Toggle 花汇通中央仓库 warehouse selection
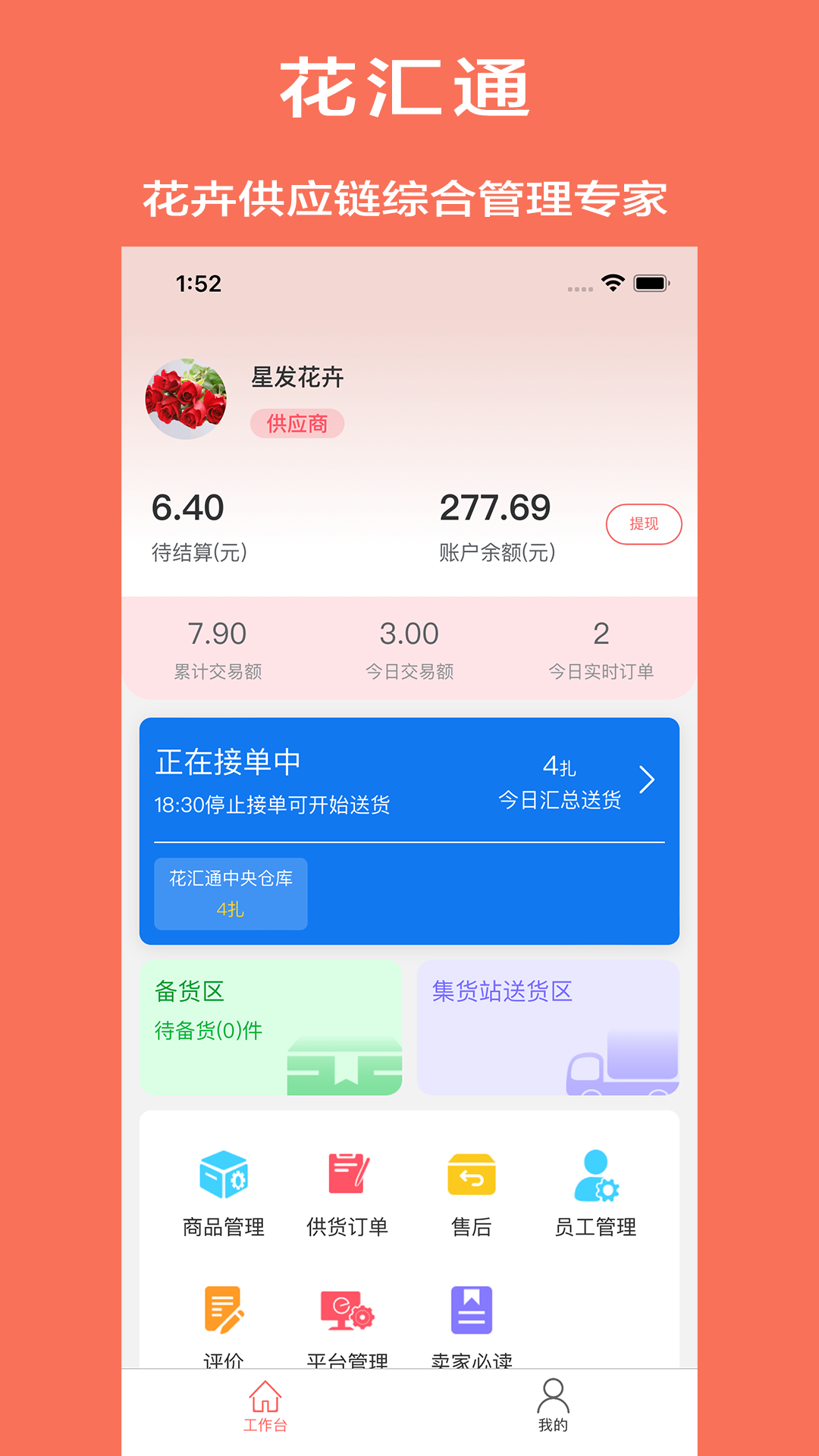819x1456 pixels. (x=231, y=893)
